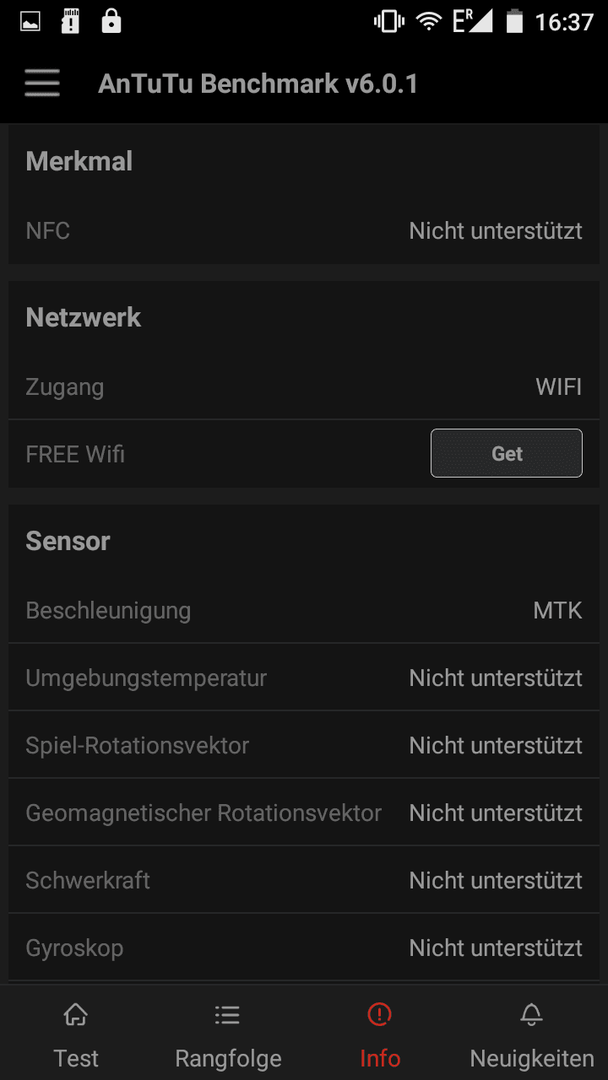This screenshot has width=608, height=1080.
Task: Go to the Neuigkeiten tab
Action: (x=532, y=1034)
